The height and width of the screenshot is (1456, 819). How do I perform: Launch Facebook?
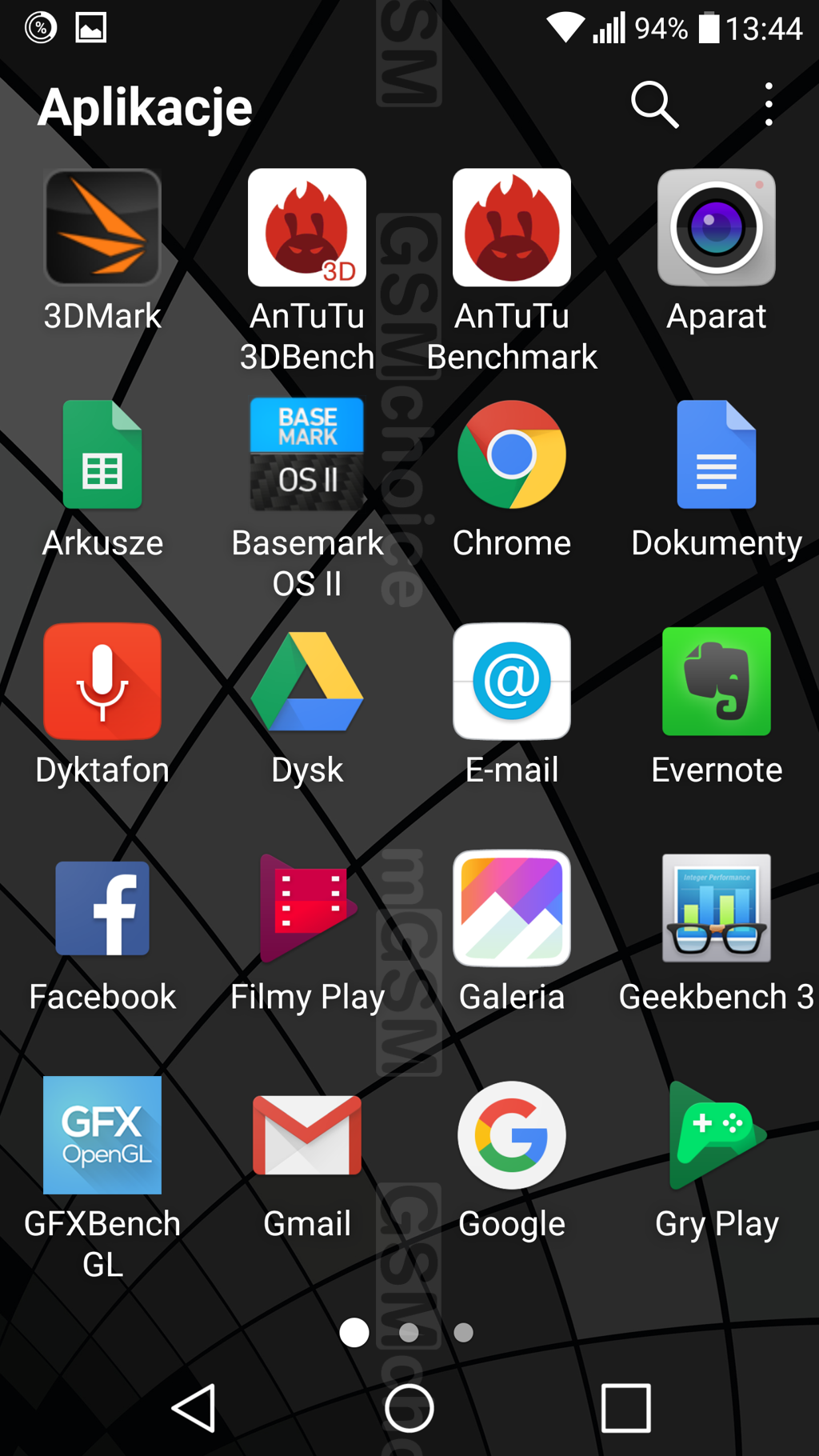(x=102, y=908)
